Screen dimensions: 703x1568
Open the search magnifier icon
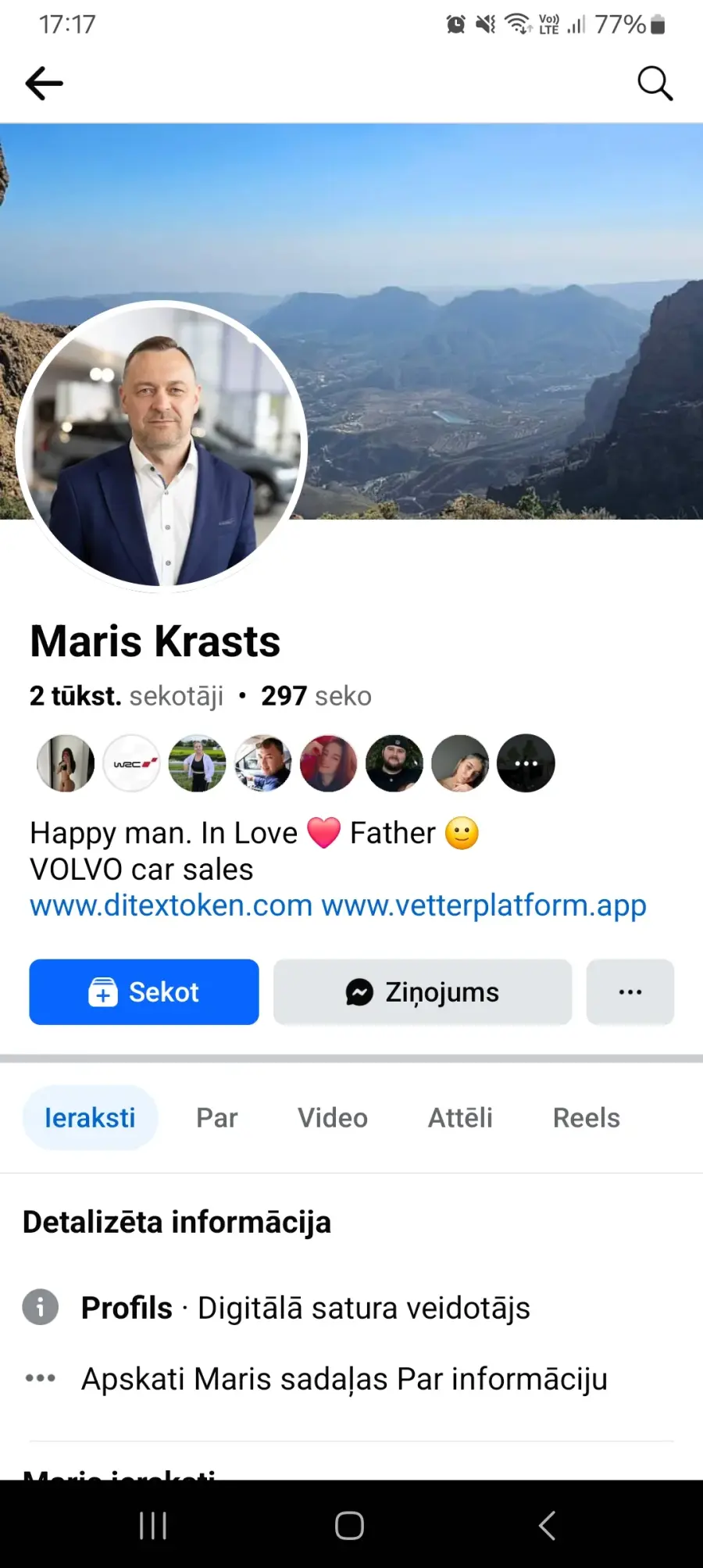point(655,84)
